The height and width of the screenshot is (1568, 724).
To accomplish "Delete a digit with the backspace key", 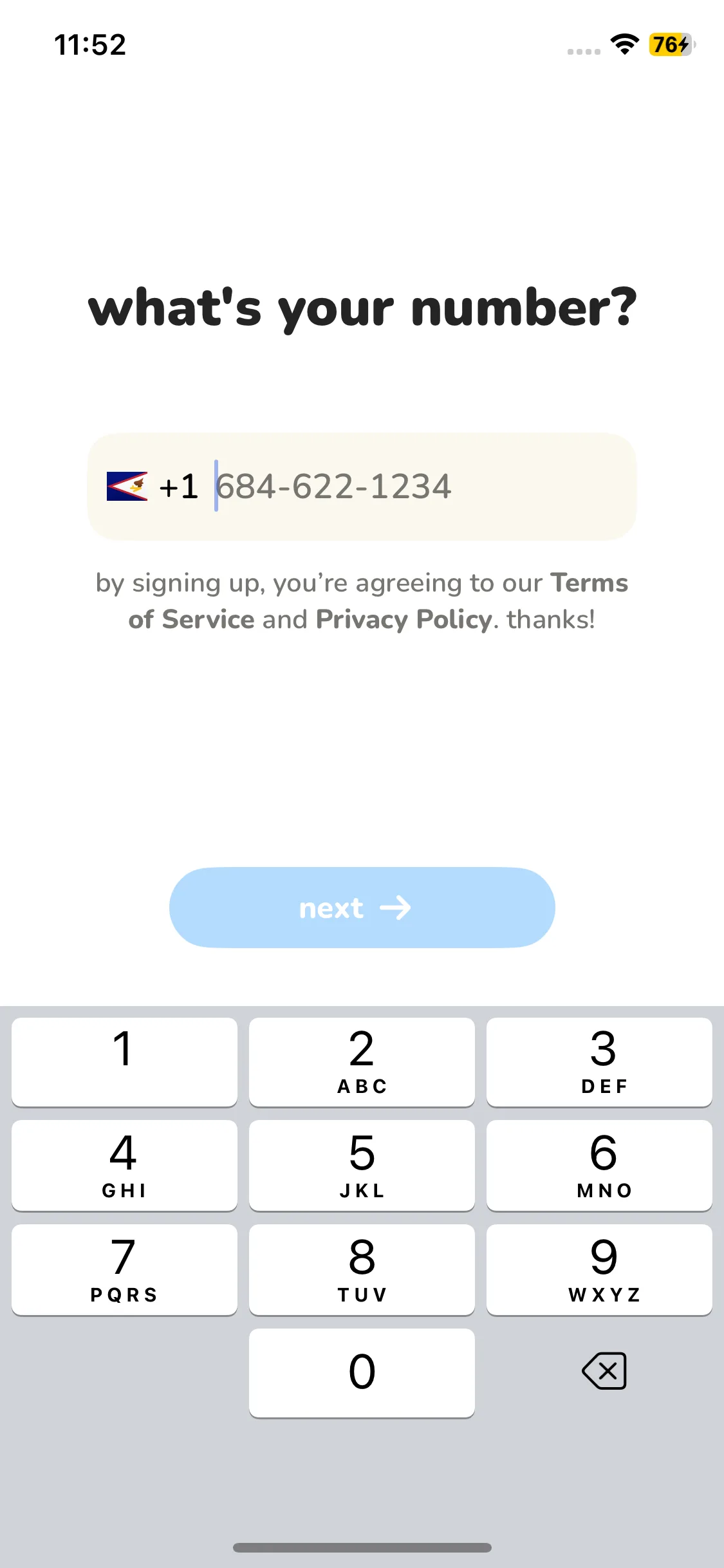I will coord(604,1371).
